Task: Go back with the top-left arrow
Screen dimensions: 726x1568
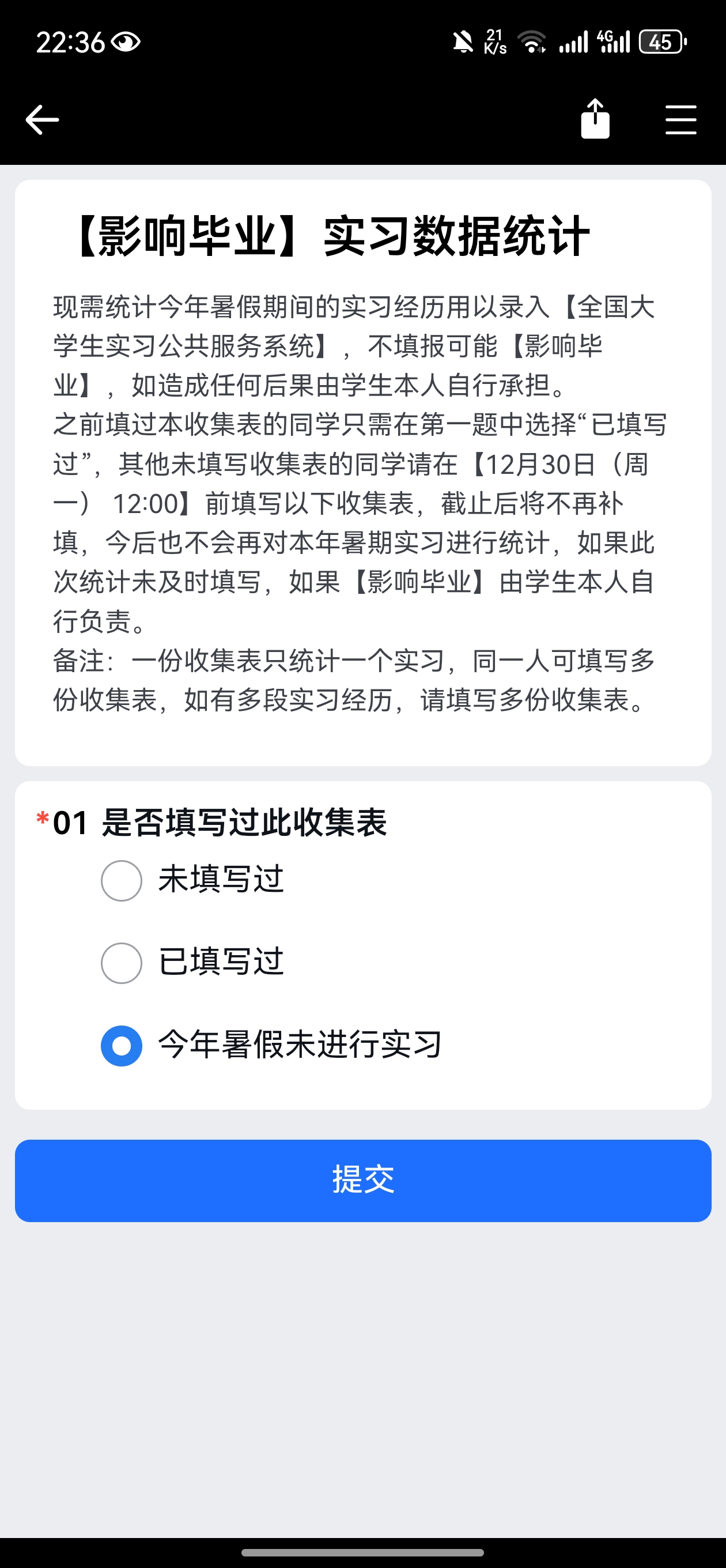Action: (x=42, y=119)
